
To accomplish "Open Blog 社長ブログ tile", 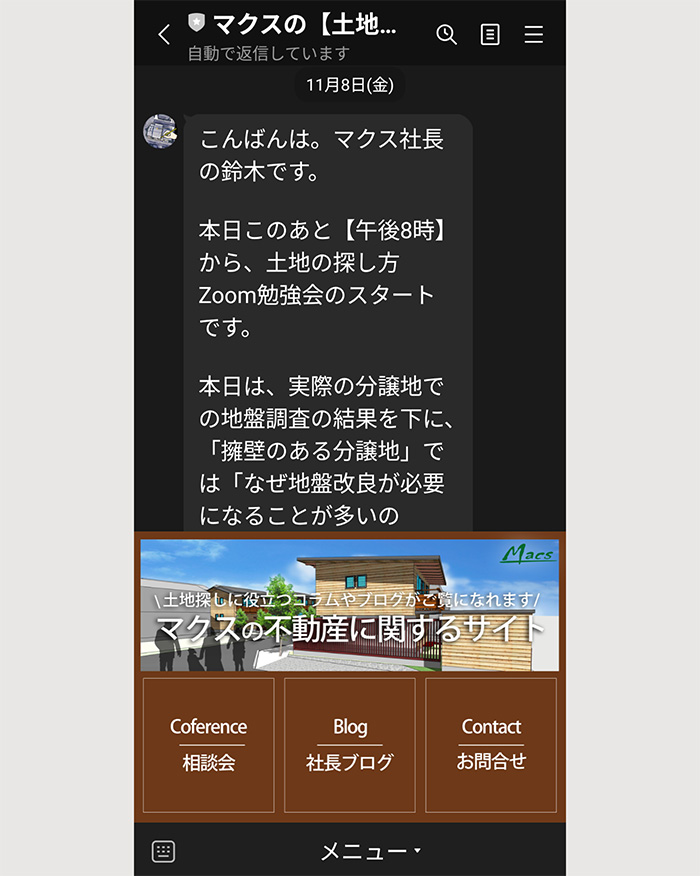I will coord(349,745).
